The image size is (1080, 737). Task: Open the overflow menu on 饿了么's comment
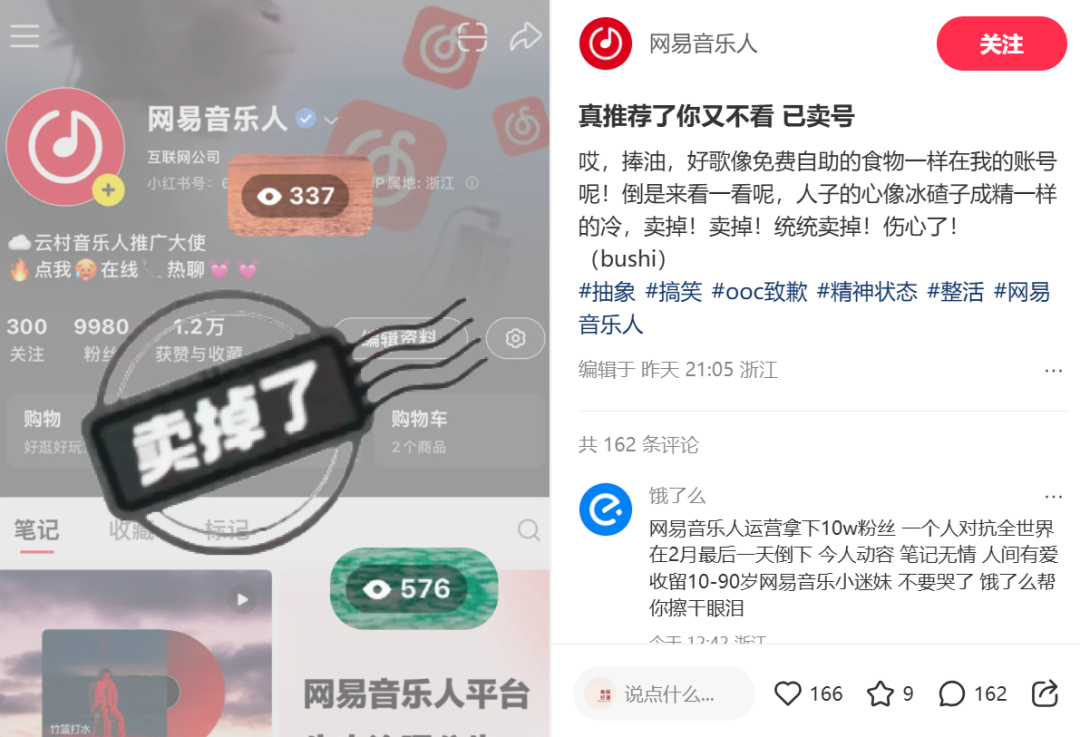(1053, 497)
